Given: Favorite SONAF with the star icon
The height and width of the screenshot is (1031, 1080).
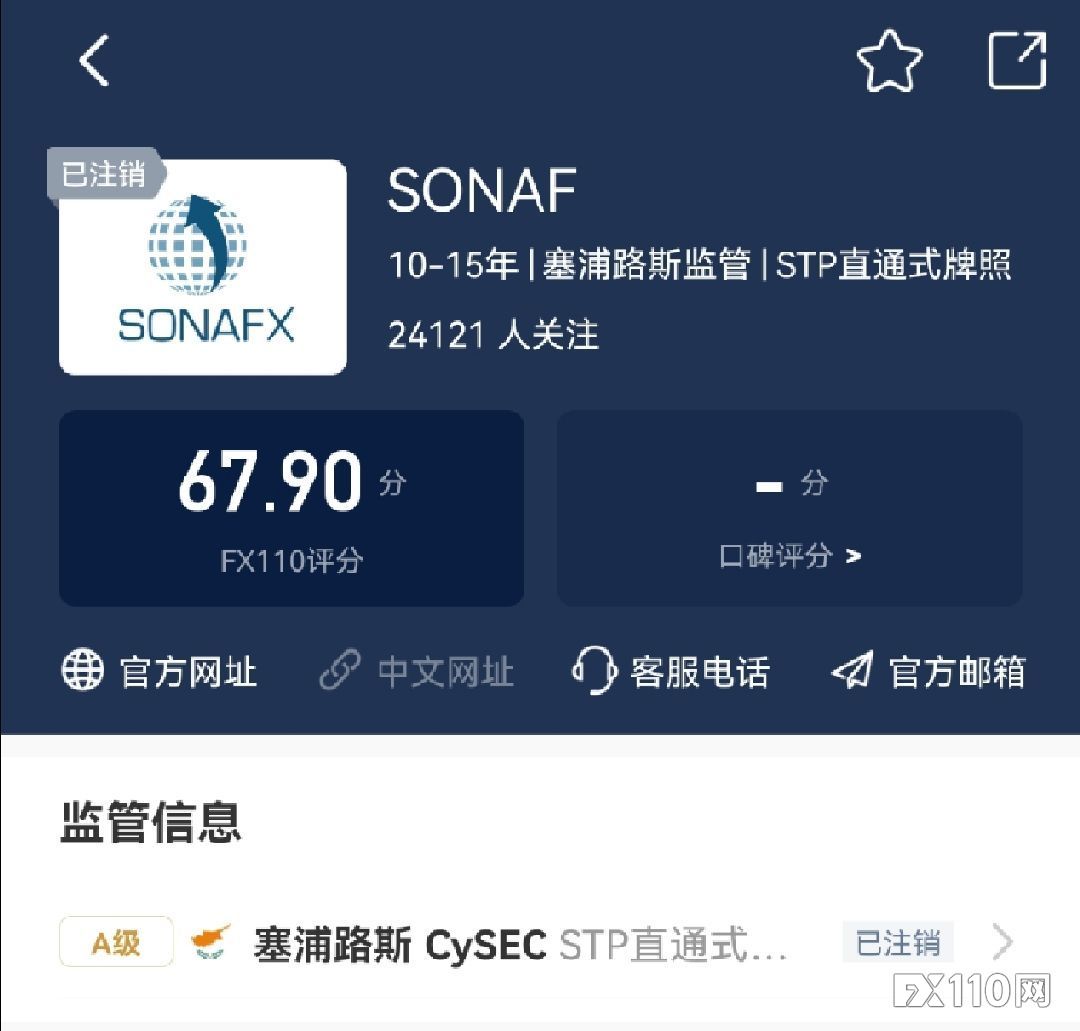Looking at the screenshot, I should point(889,60).
